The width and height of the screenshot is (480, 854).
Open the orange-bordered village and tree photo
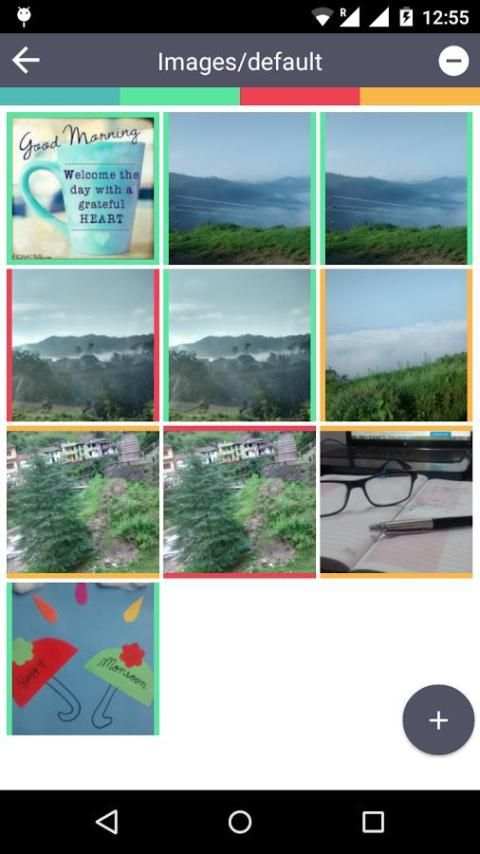[x=83, y=502]
